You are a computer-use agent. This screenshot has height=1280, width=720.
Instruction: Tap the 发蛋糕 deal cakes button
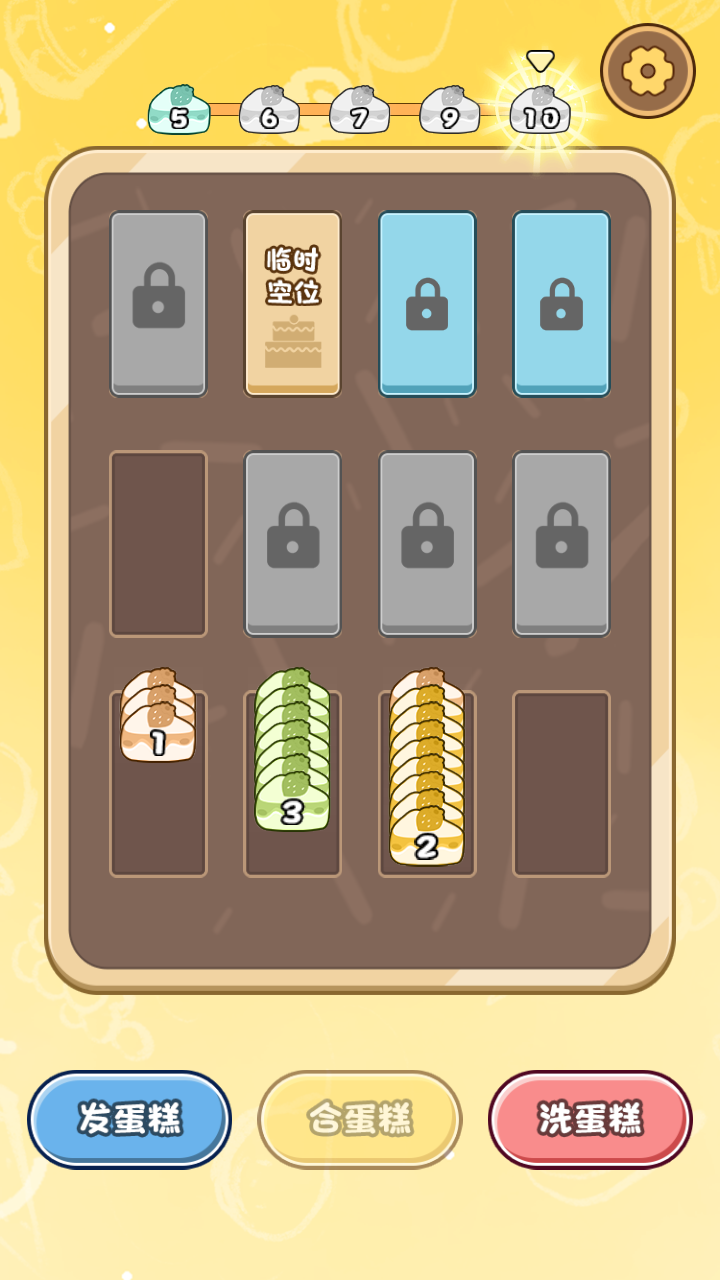[x=129, y=1119]
